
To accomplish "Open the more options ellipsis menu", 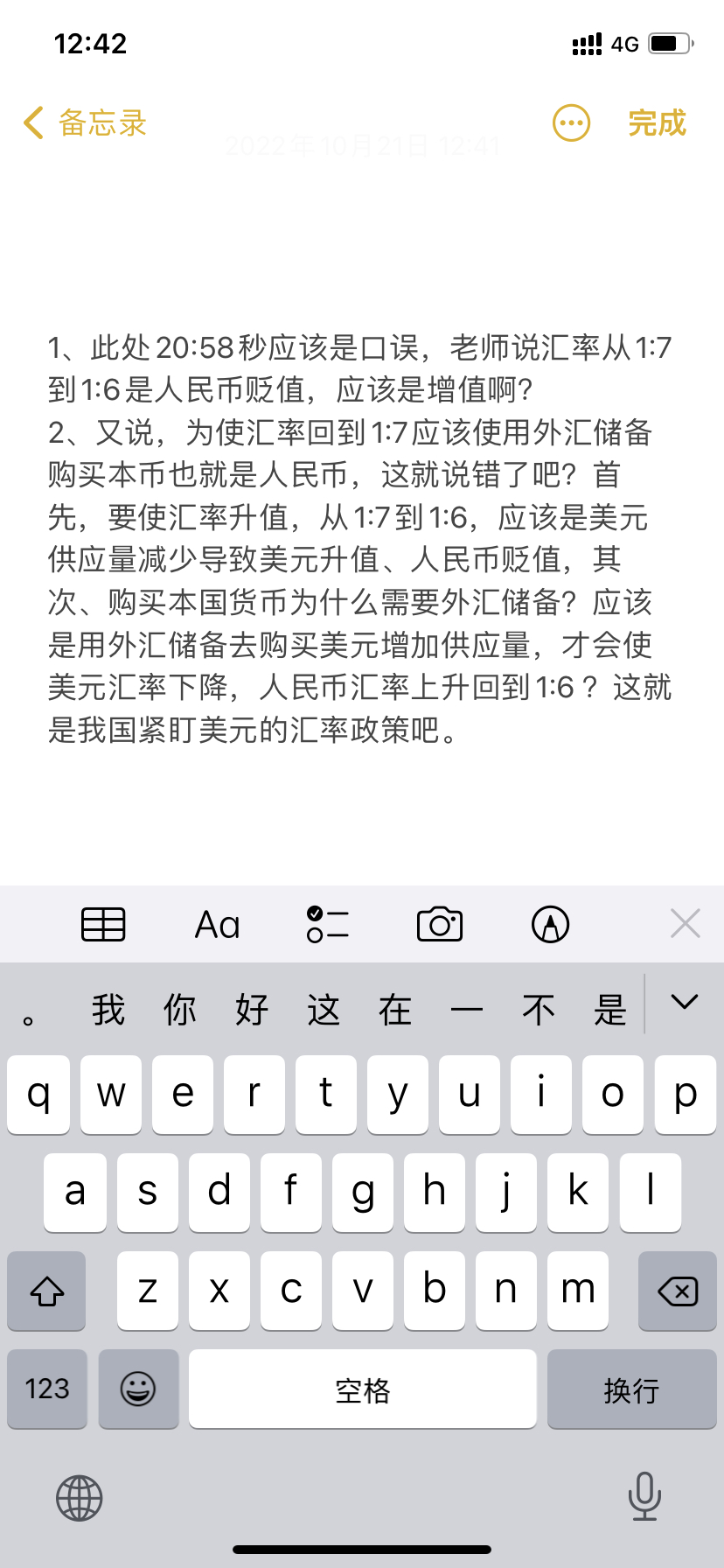I will (571, 123).
